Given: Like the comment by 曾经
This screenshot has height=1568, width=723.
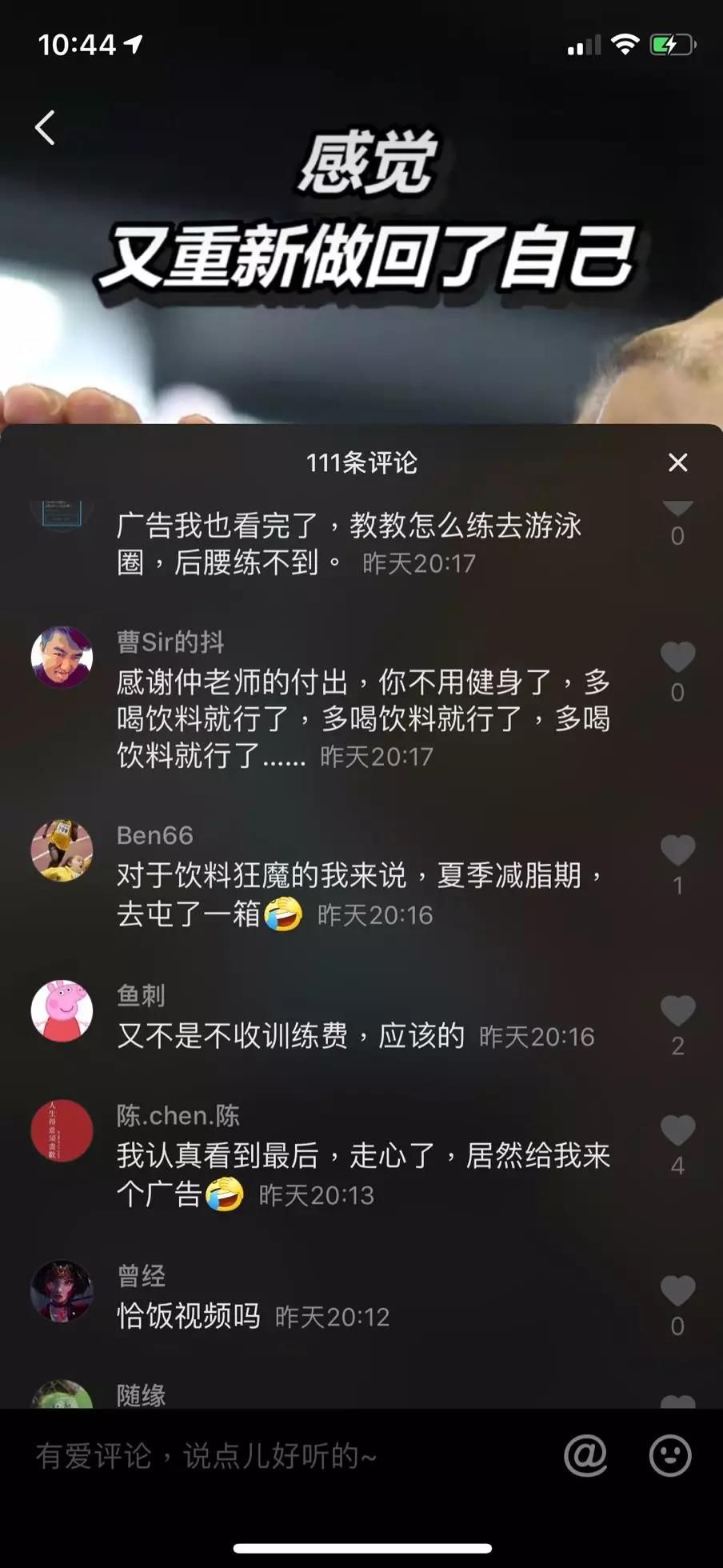Looking at the screenshot, I should point(677,1291).
